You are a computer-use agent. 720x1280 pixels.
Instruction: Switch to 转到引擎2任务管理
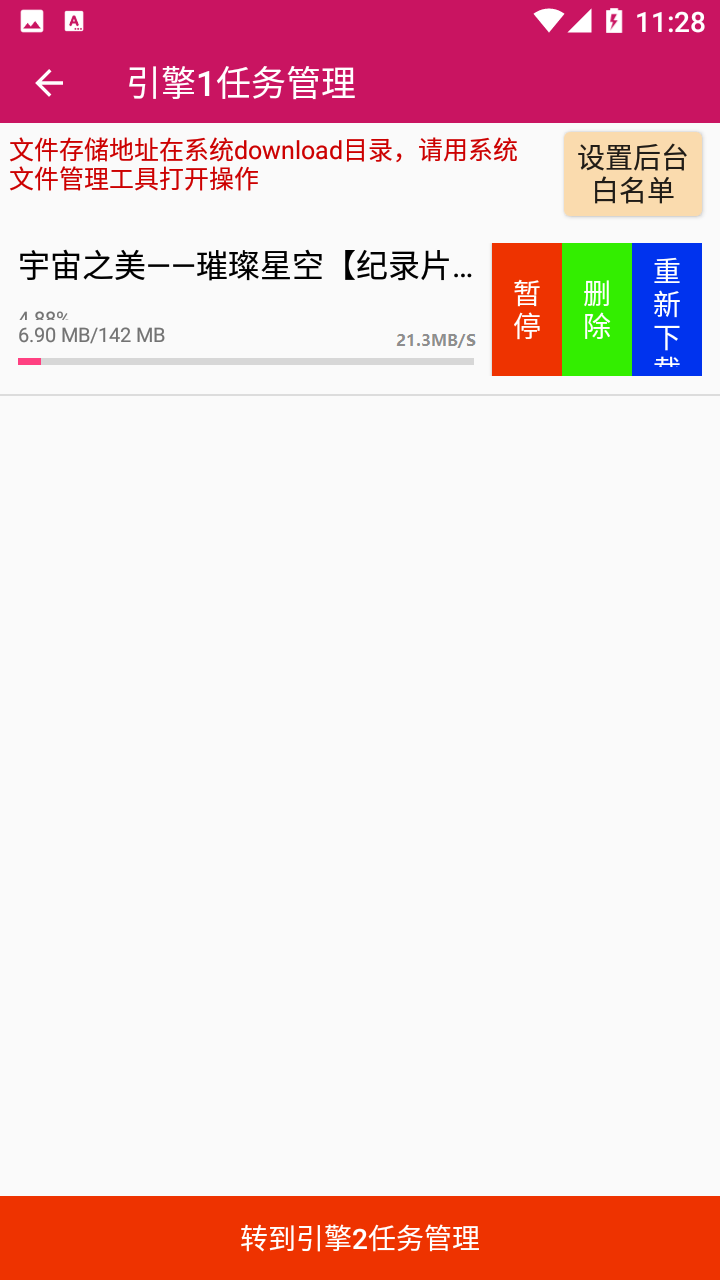tap(360, 1238)
